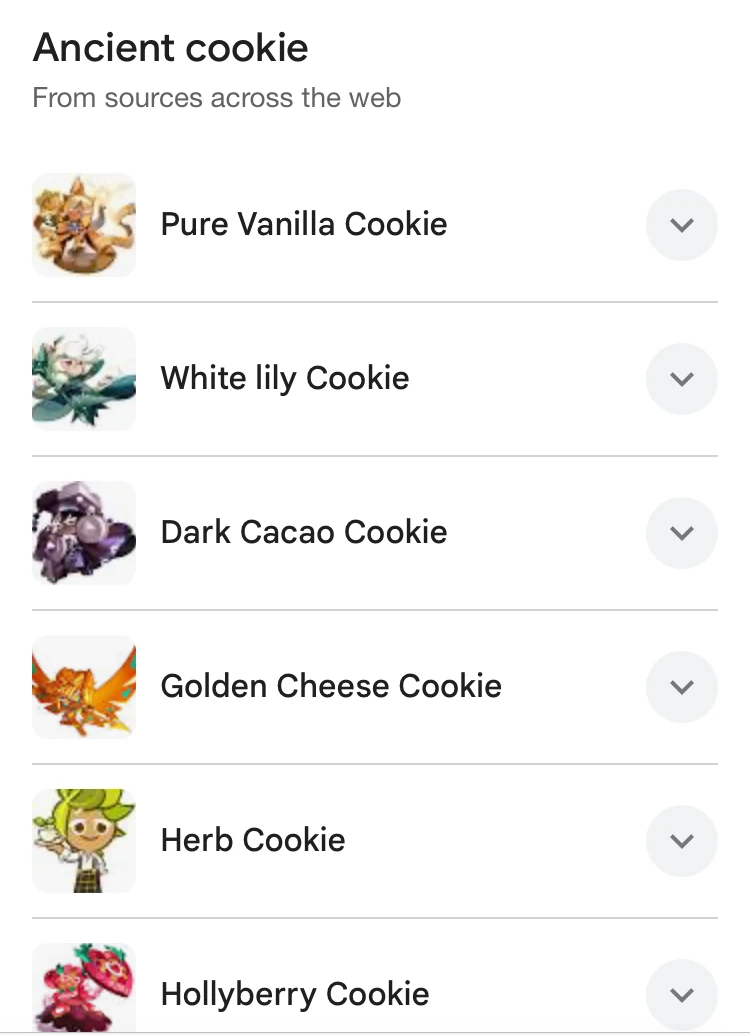Open the Dark Cacao Cookie dropdown arrow
The image size is (750, 1035).
(682, 533)
